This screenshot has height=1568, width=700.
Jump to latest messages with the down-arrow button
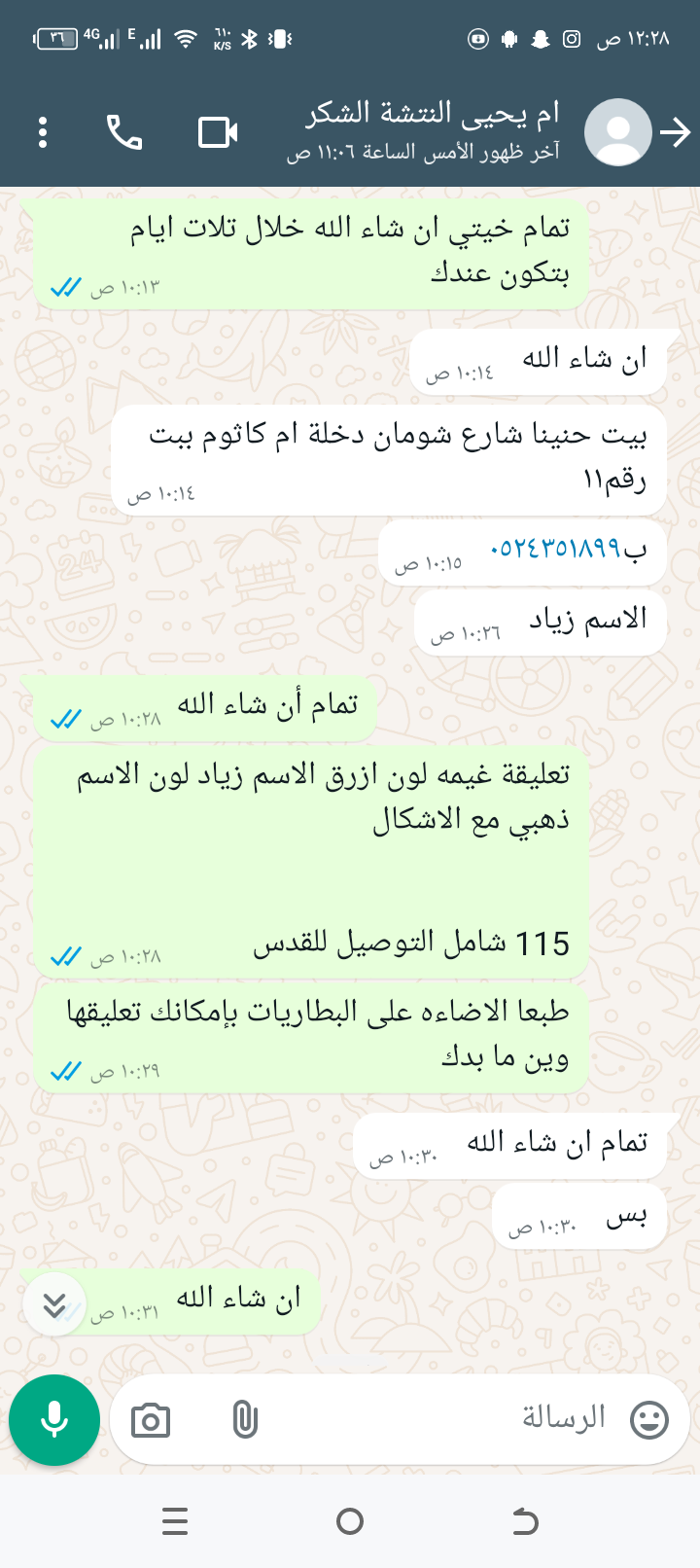54,1304
